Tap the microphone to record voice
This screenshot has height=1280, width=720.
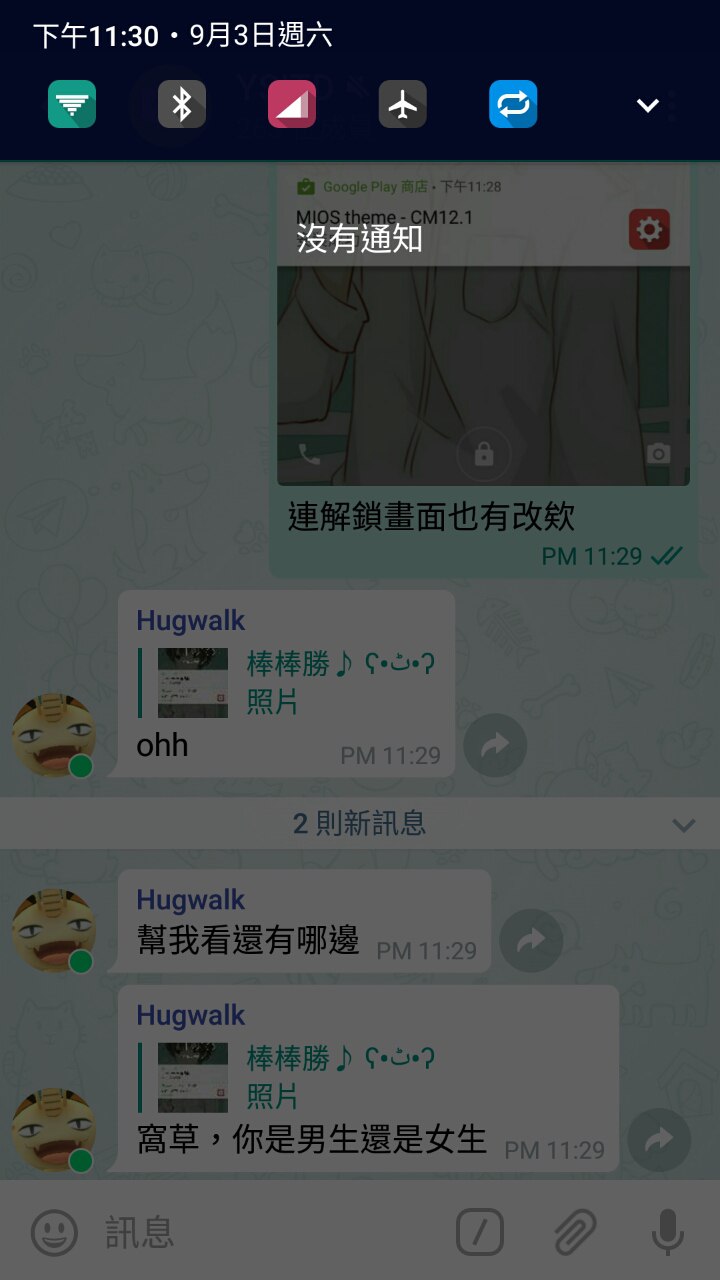667,1232
